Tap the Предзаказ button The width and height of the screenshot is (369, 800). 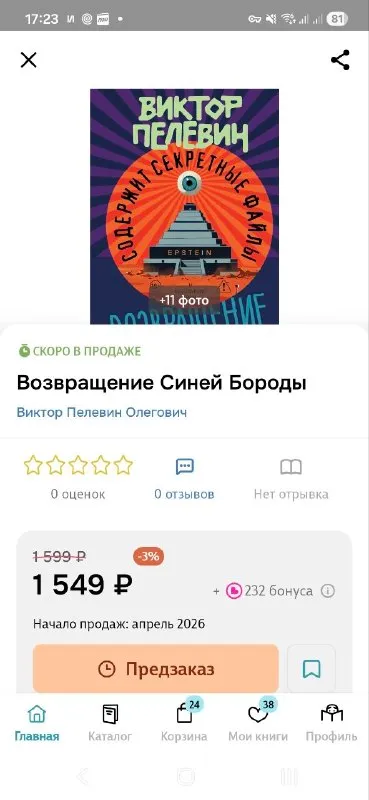click(x=156, y=668)
